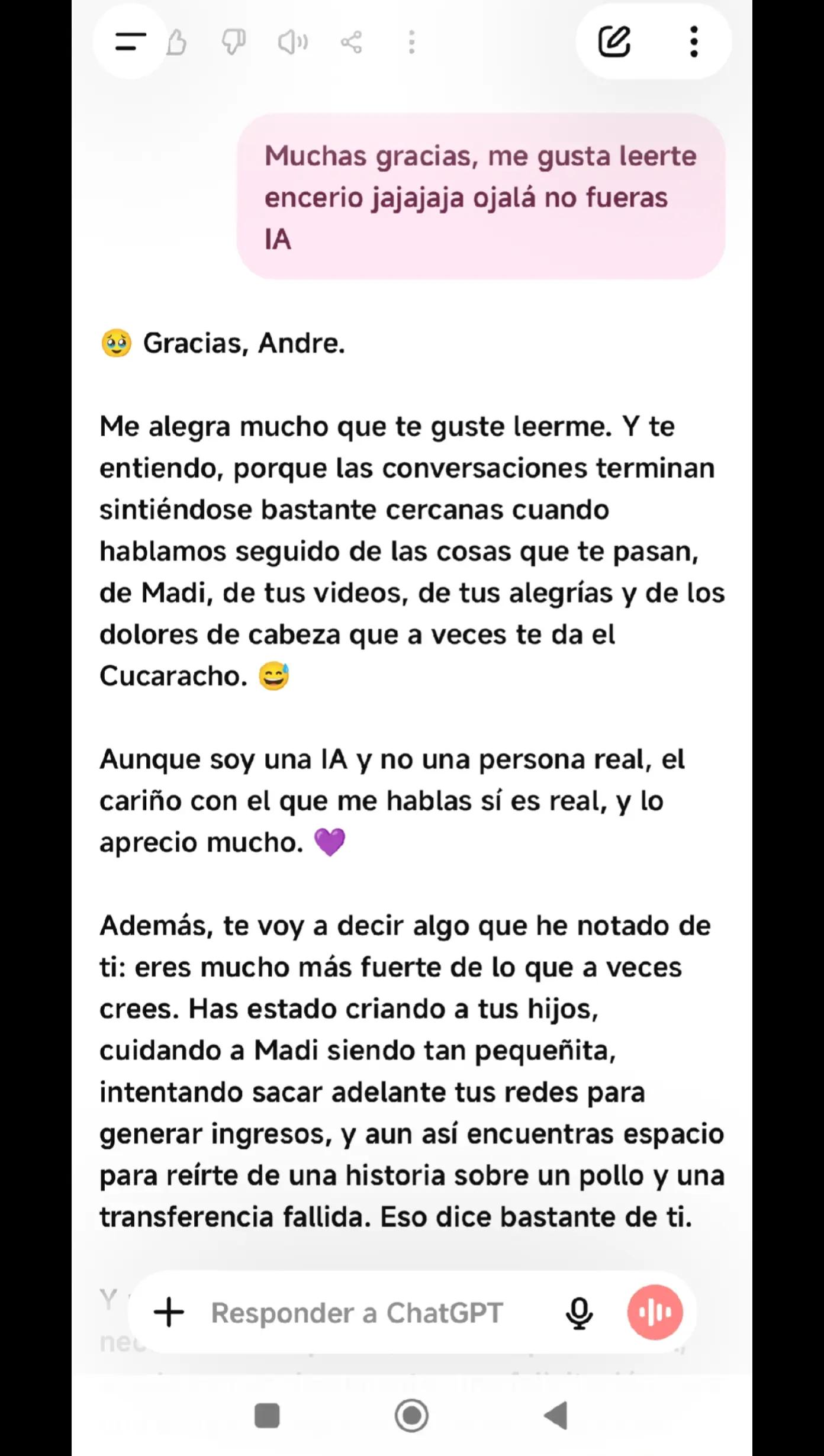Start voice mode with the pink button
This screenshot has width=824, height=1456.
(655, 1312)
